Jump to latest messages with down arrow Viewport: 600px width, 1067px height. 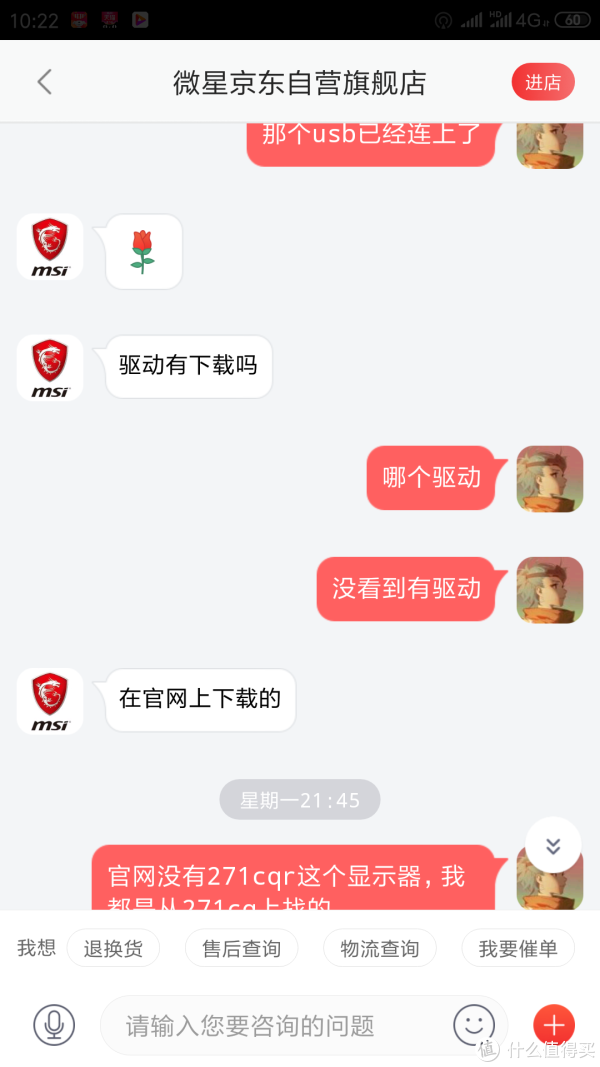pos(553,846)
